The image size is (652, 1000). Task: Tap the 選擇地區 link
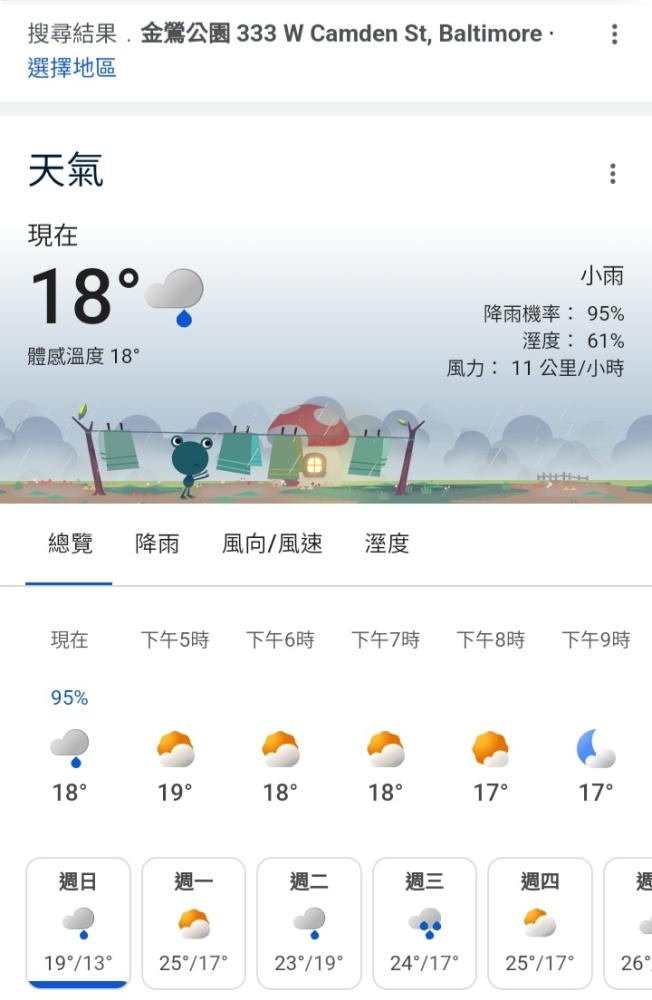coord(72,68)
